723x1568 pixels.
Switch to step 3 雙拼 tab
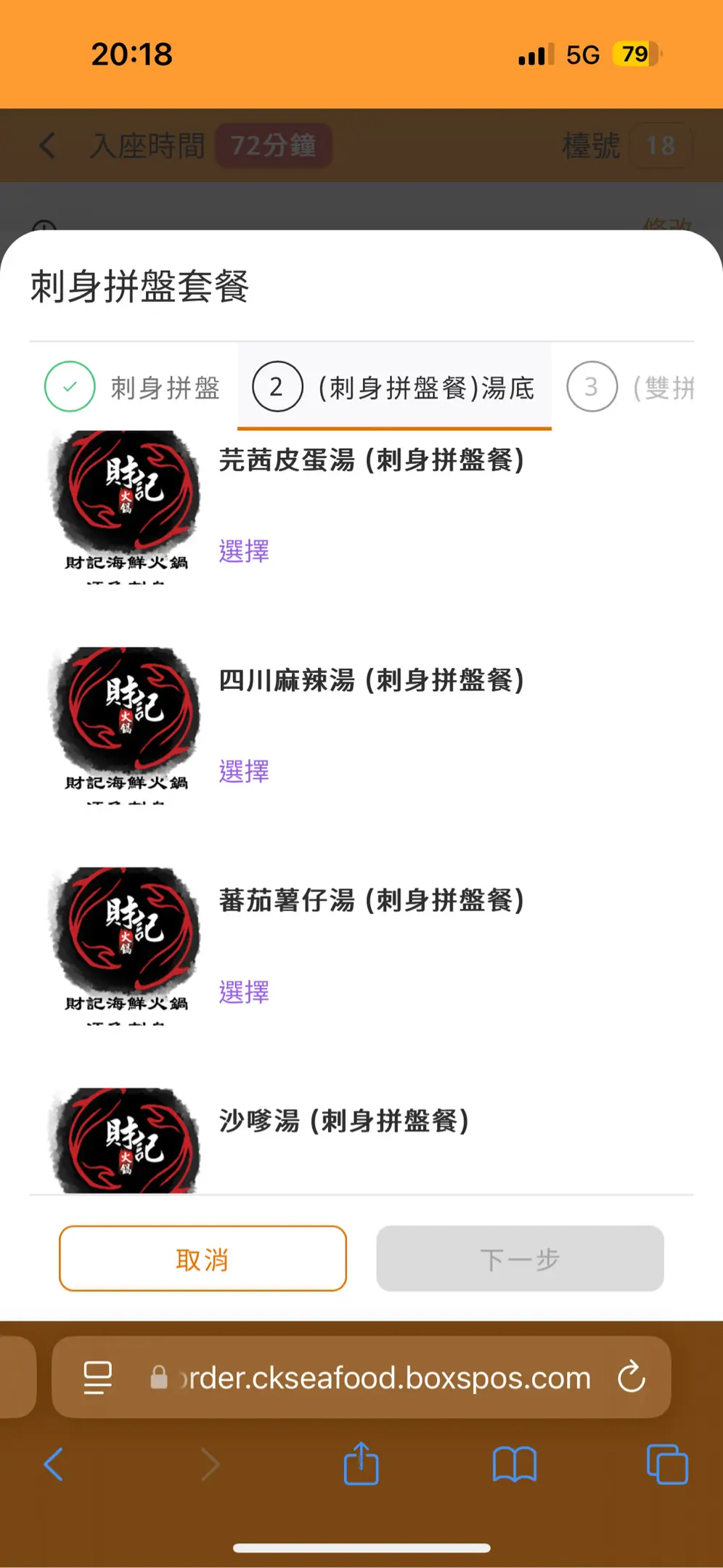630,388
